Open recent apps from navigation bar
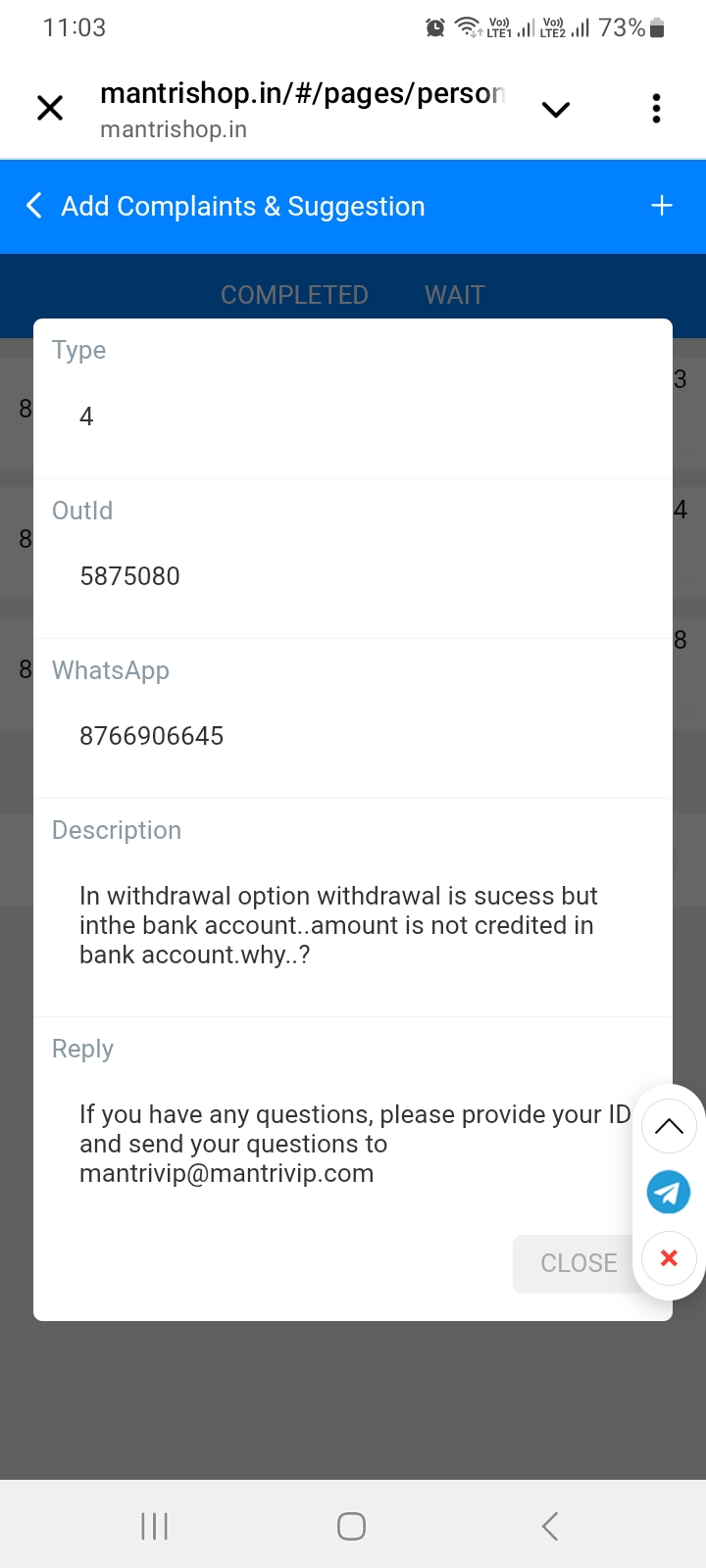706x1568 pixels. tap(155, 1526)
